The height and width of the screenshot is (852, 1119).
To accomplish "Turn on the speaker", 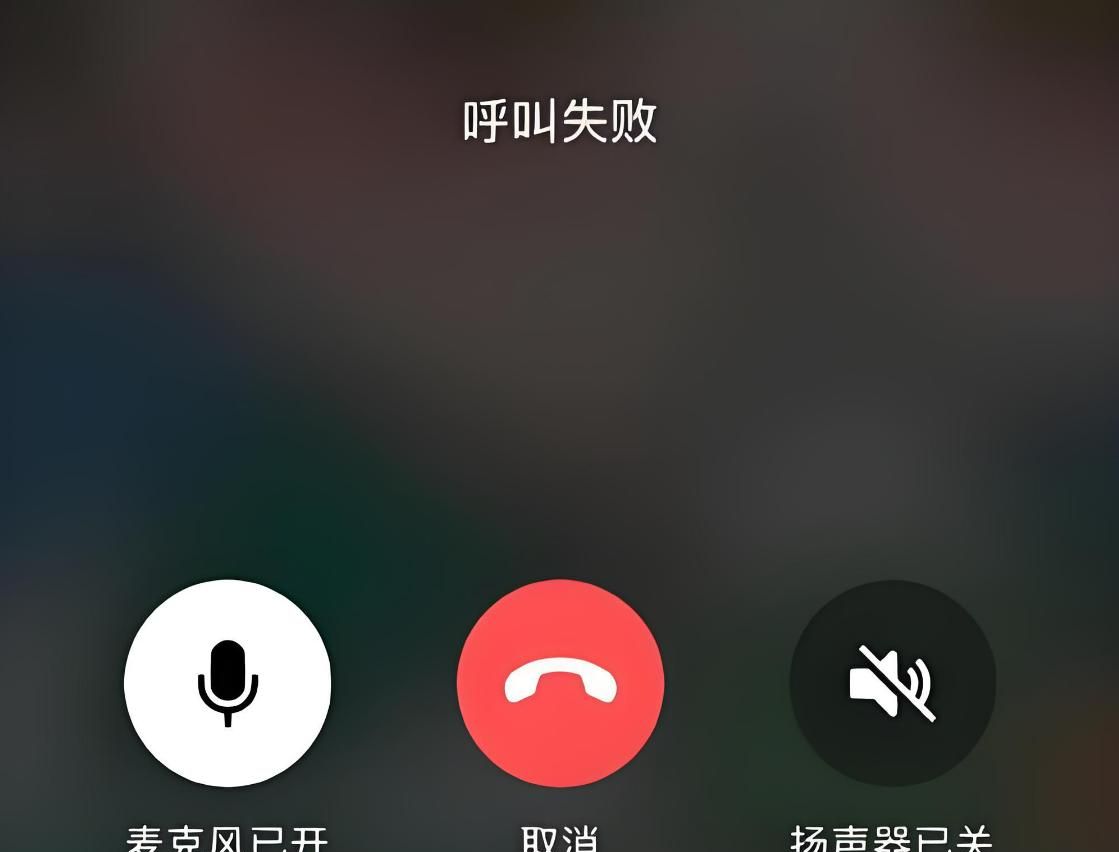I will (892, 683).
